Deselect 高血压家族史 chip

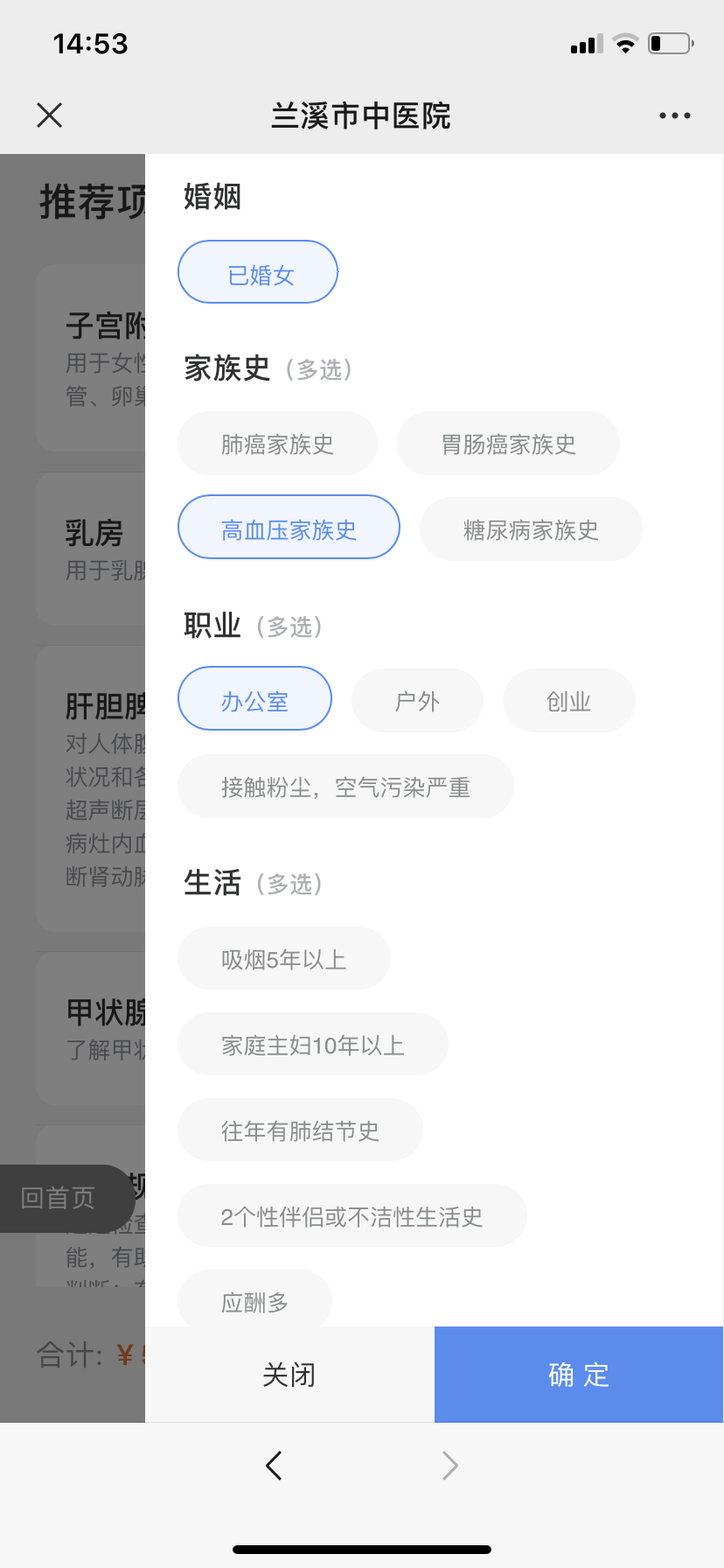click(289, 528)
